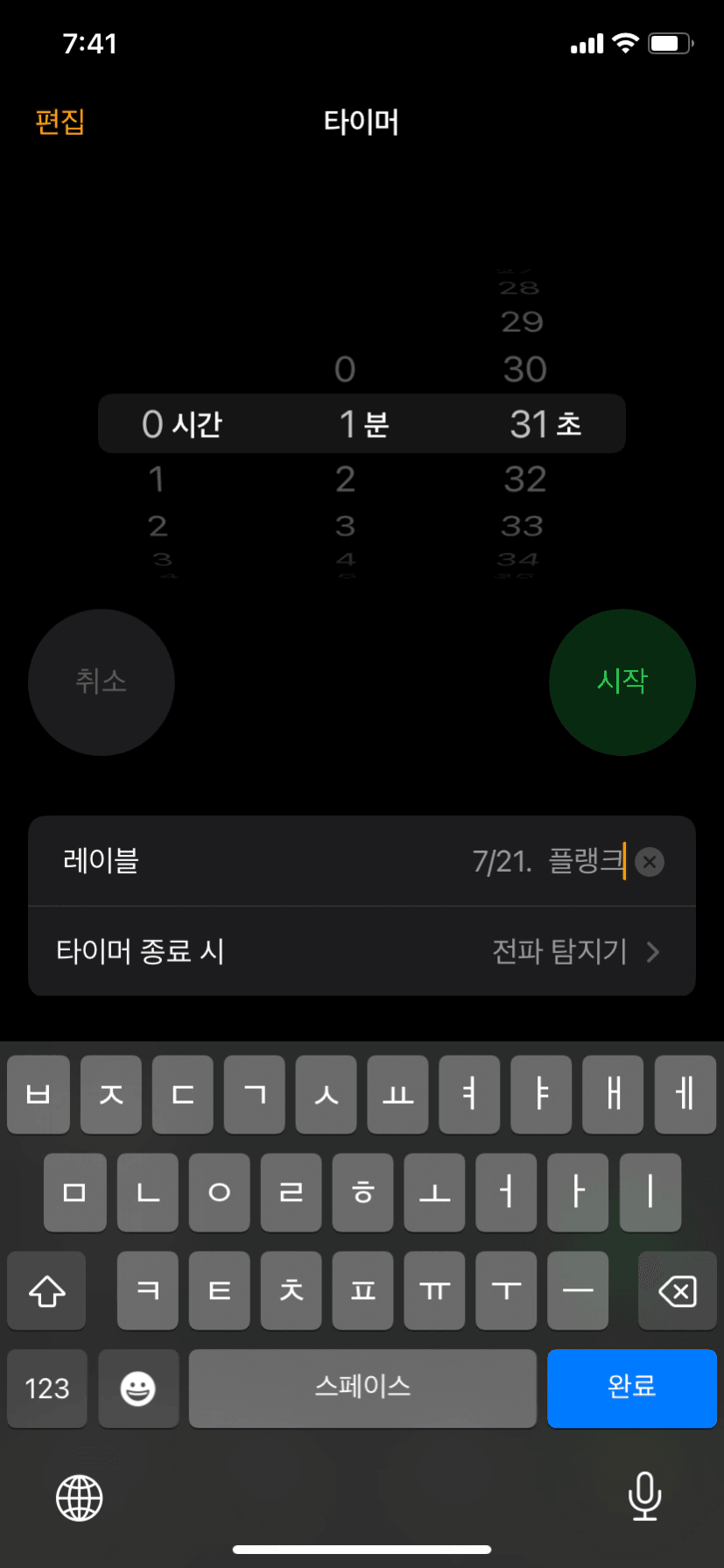Screen dimensions: 724x1568
Task: Switch keyboard to 123 numbers
Action: click(x=47, y=1388)
